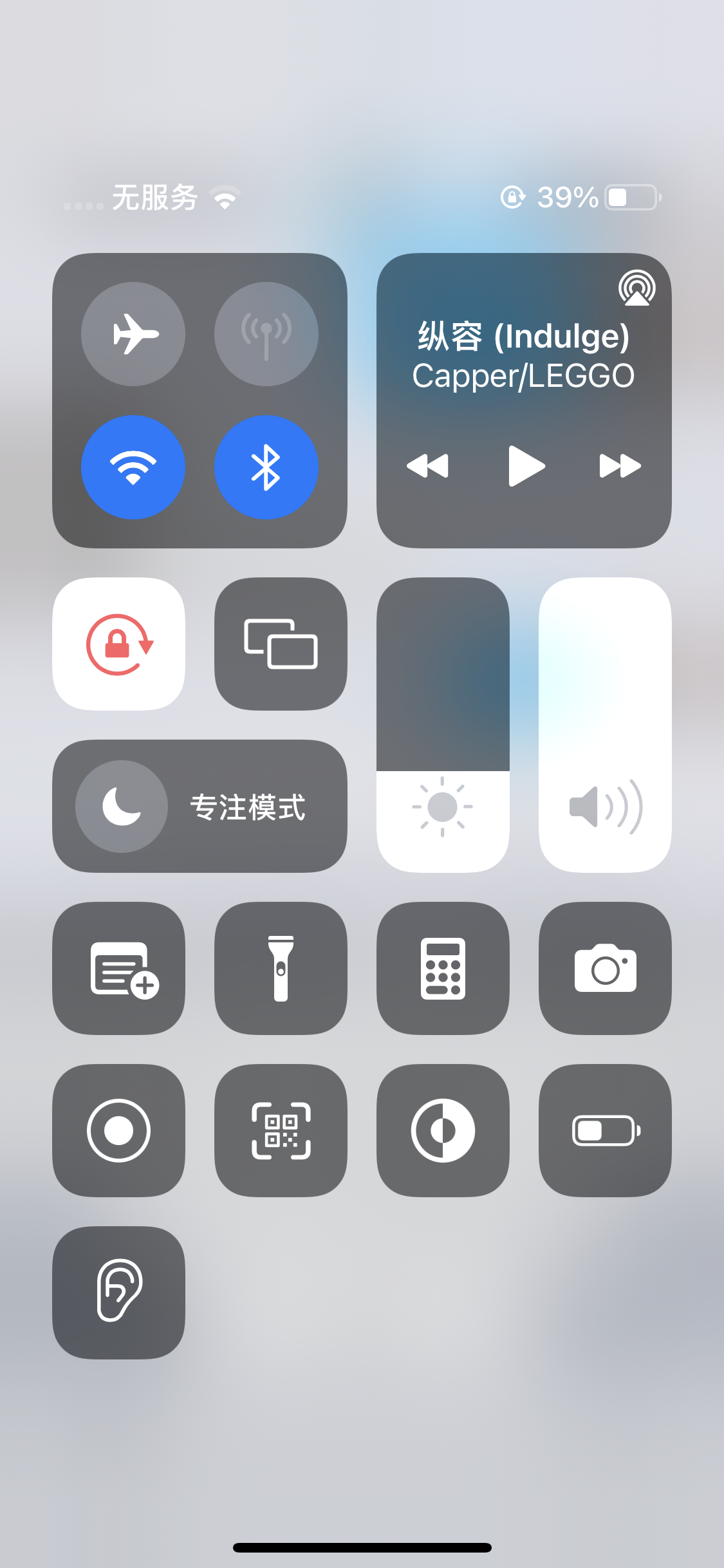Open screen mirroring

281,644
